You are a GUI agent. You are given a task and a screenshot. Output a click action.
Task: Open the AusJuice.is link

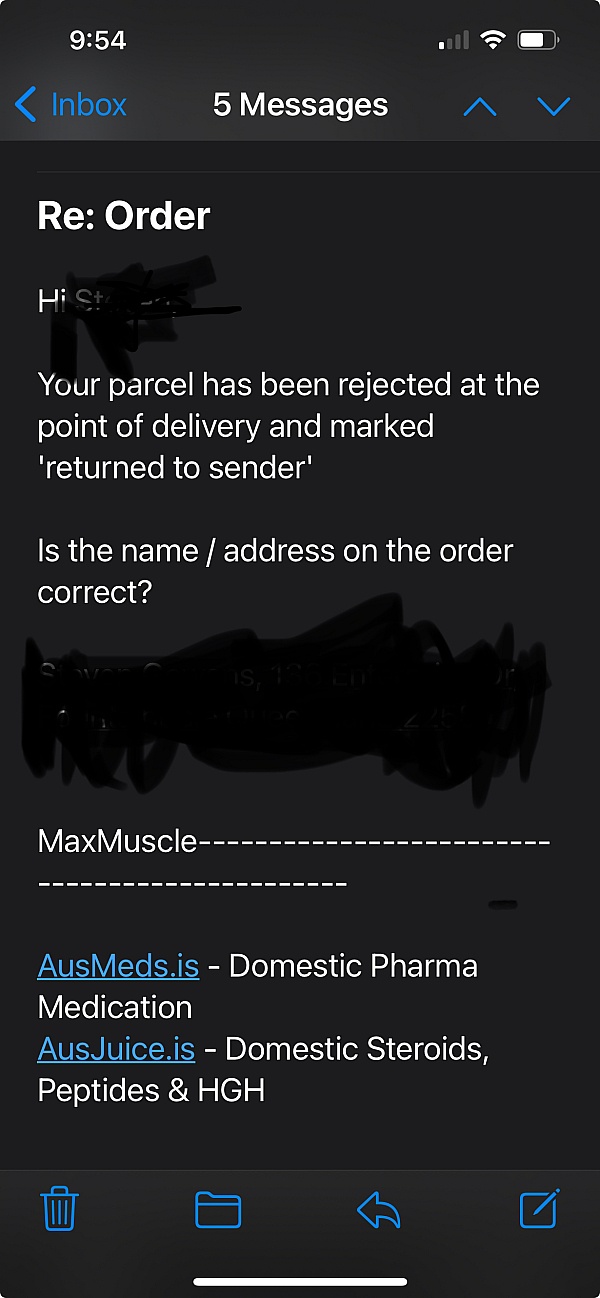tap(116, 1048)
